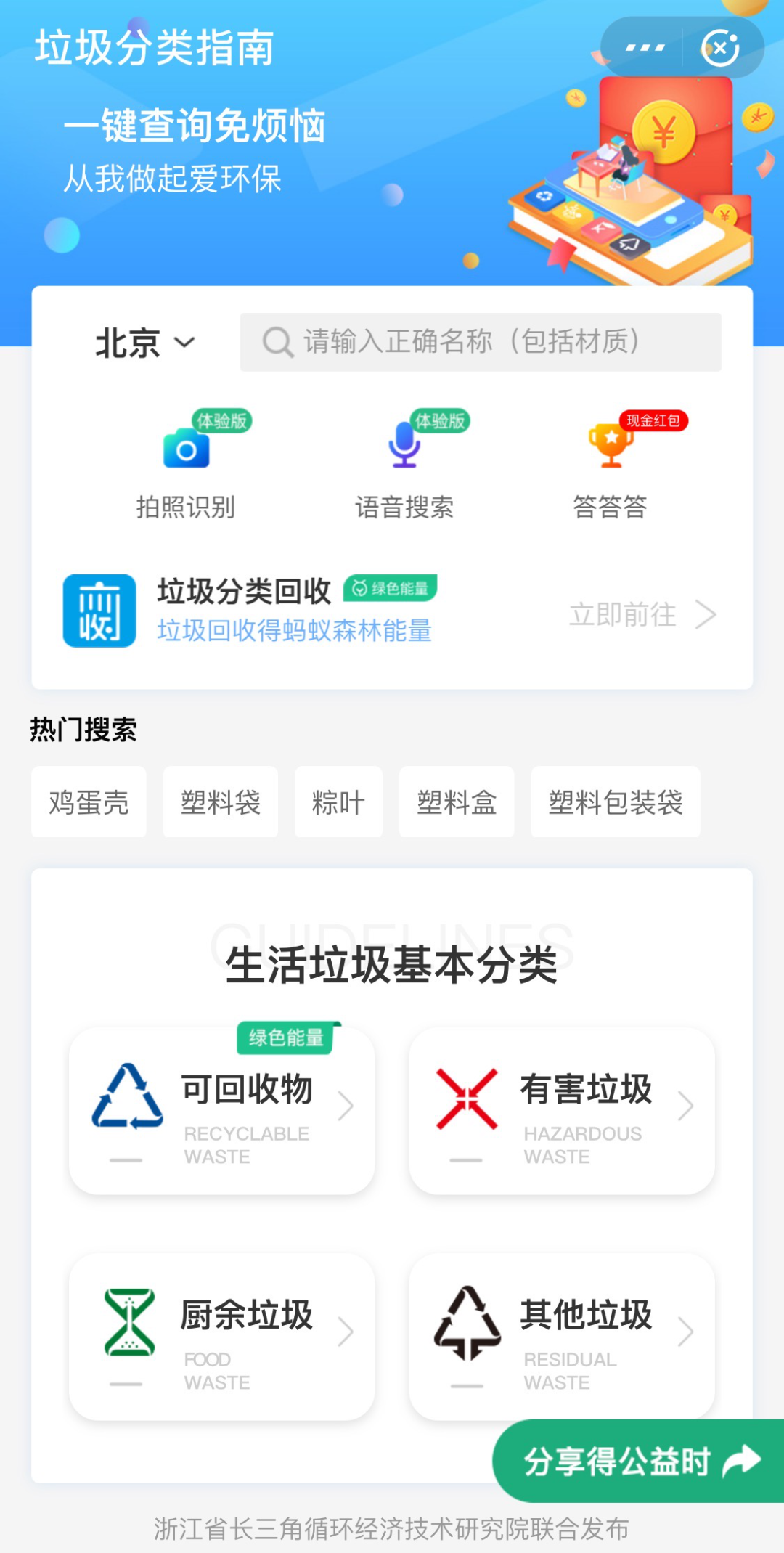Viewport: 784px width, 1553px height.
Task: Choose the 塑料盒 hot search chip
Action: pyautogui.click(x=457, y=802)
